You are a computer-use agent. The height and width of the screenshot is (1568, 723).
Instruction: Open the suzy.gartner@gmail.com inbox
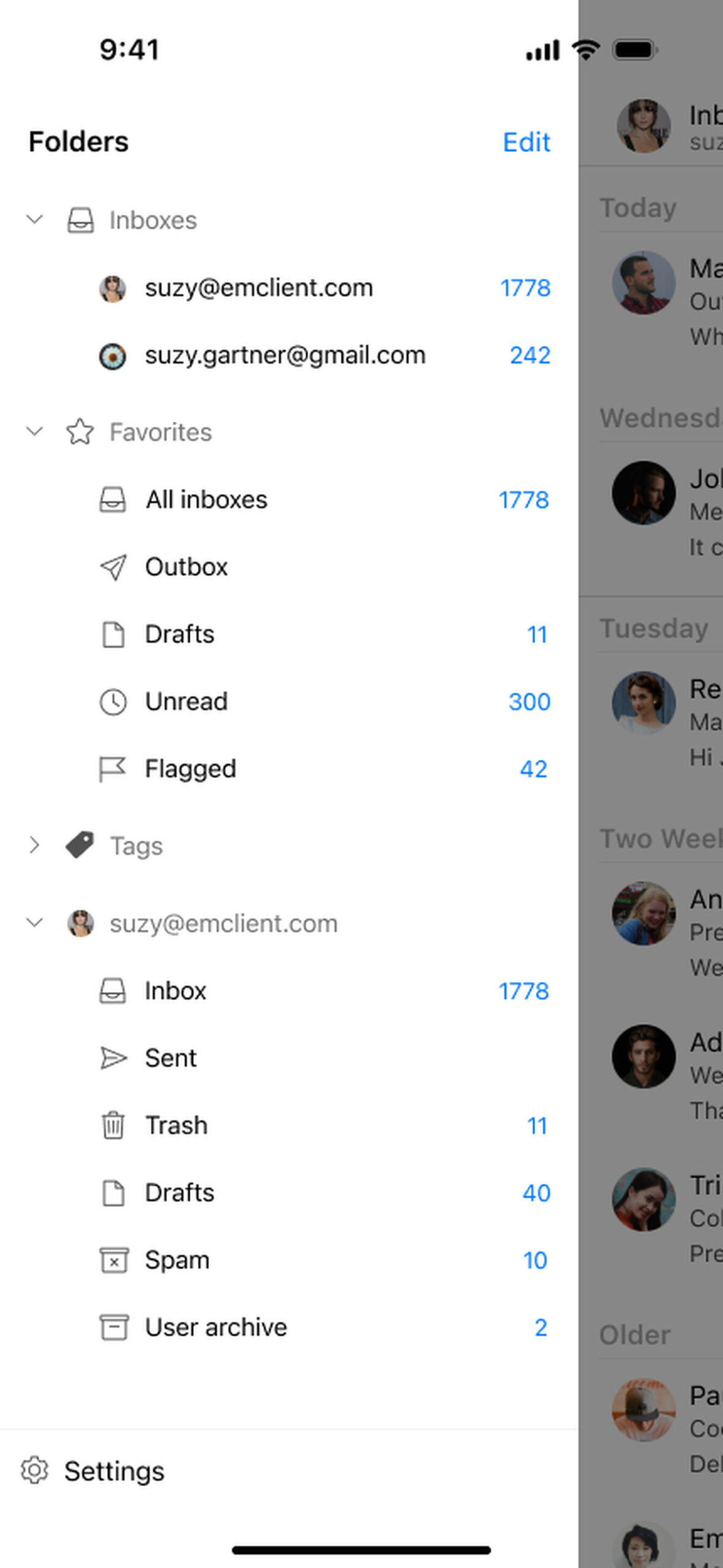pos(285,355)
